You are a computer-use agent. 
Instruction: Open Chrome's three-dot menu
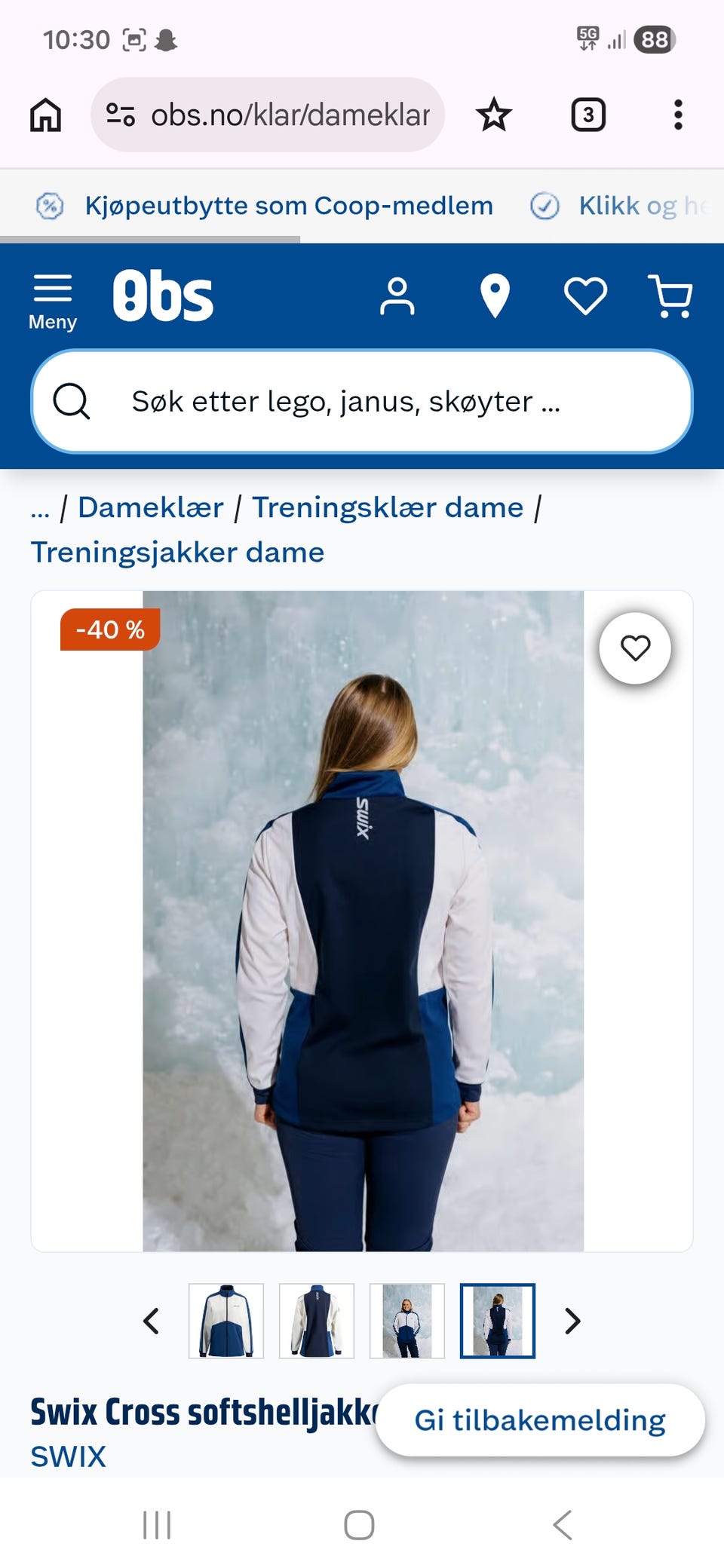(677, 115)
